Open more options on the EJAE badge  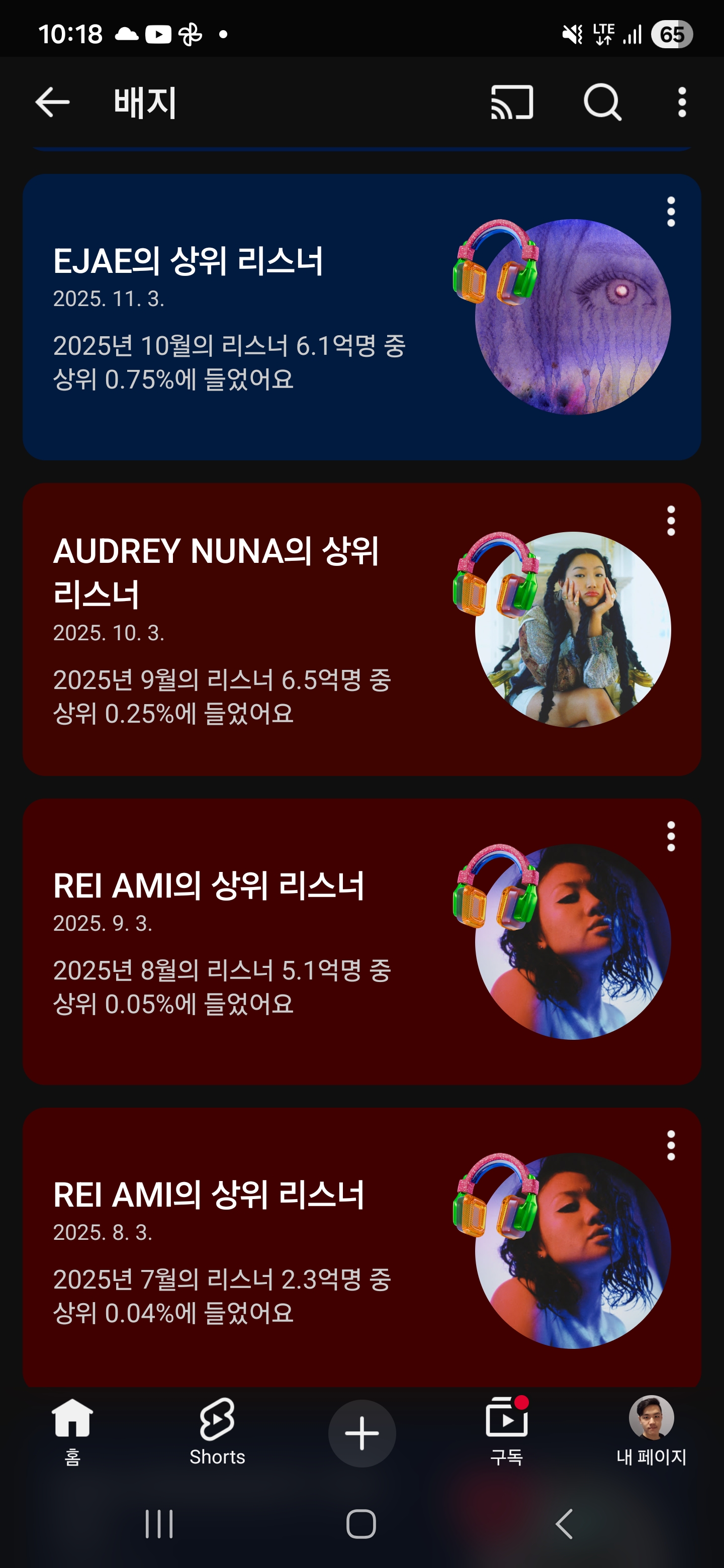pos(670,212)
